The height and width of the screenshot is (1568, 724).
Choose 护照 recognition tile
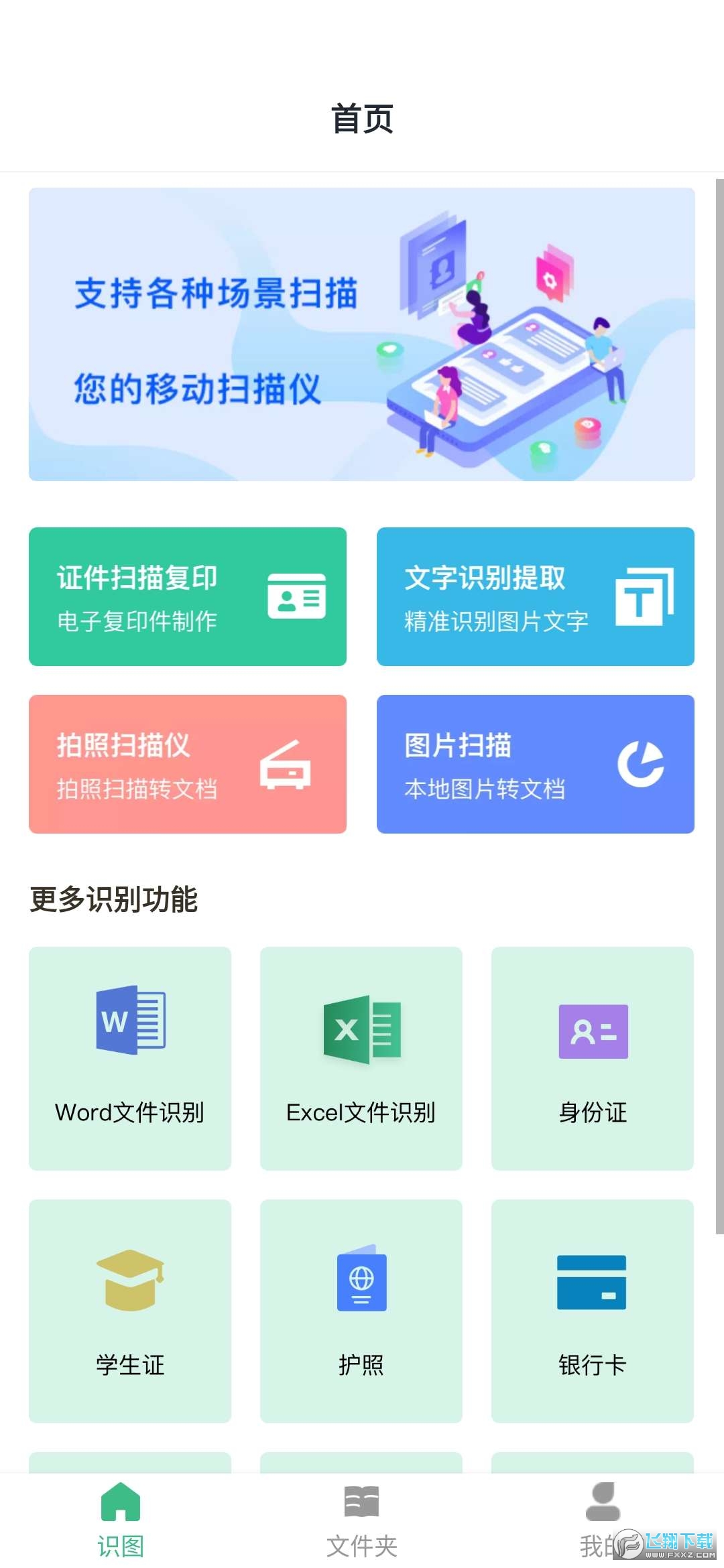[361, 1311]
